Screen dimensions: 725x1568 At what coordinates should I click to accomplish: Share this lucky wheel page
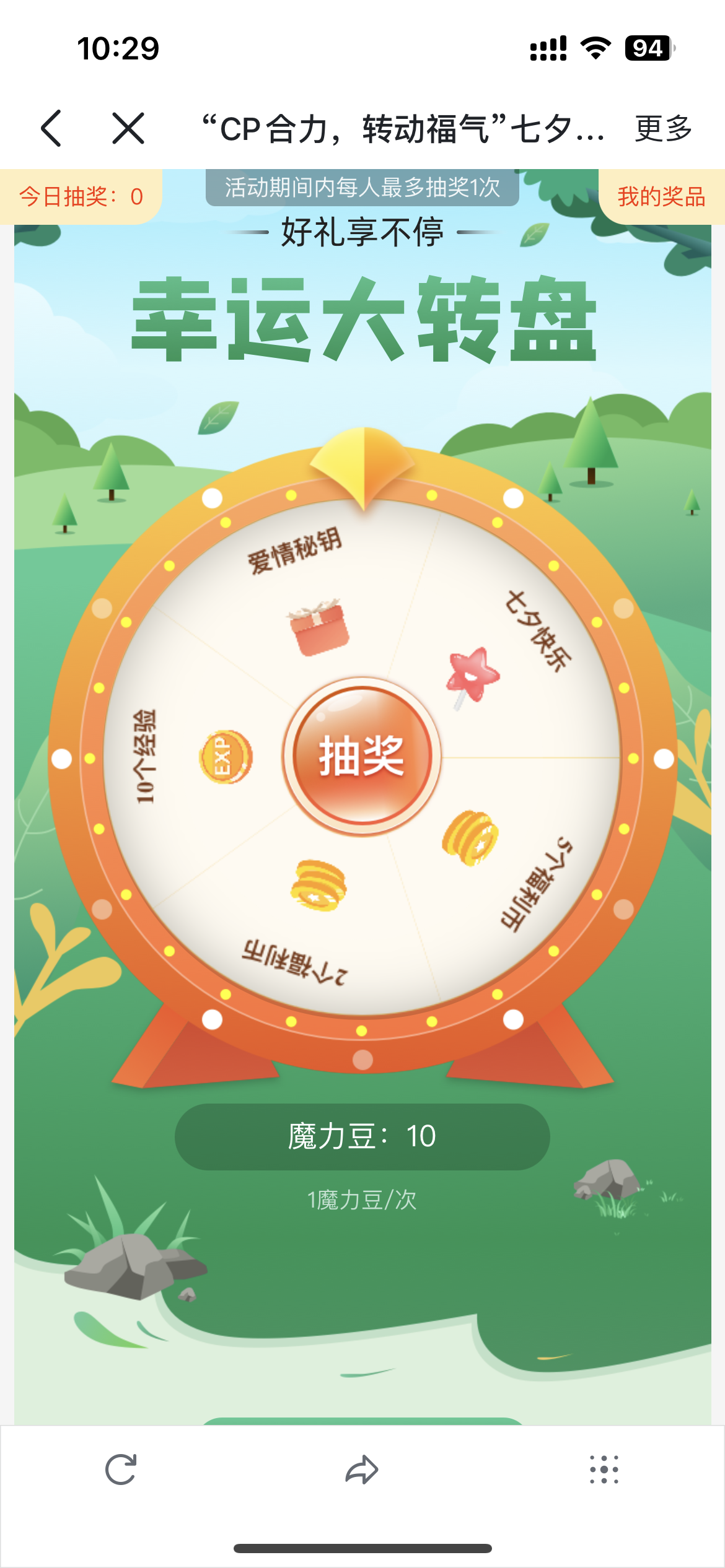(x=362, y=1470)
